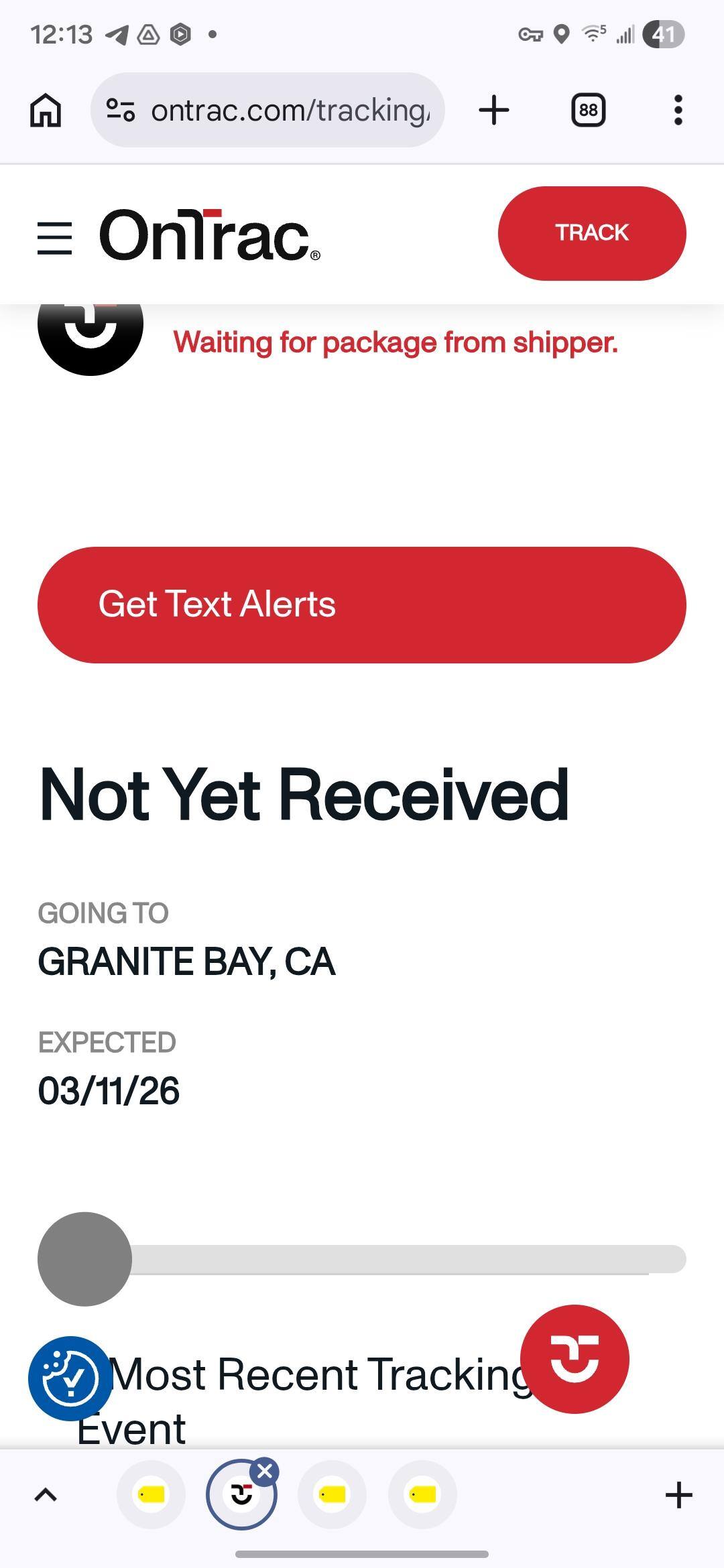Sign up via Get Text Alerts
This screenshot has width=724, height=1568.
pyautogui.click(x=362, y=604)
